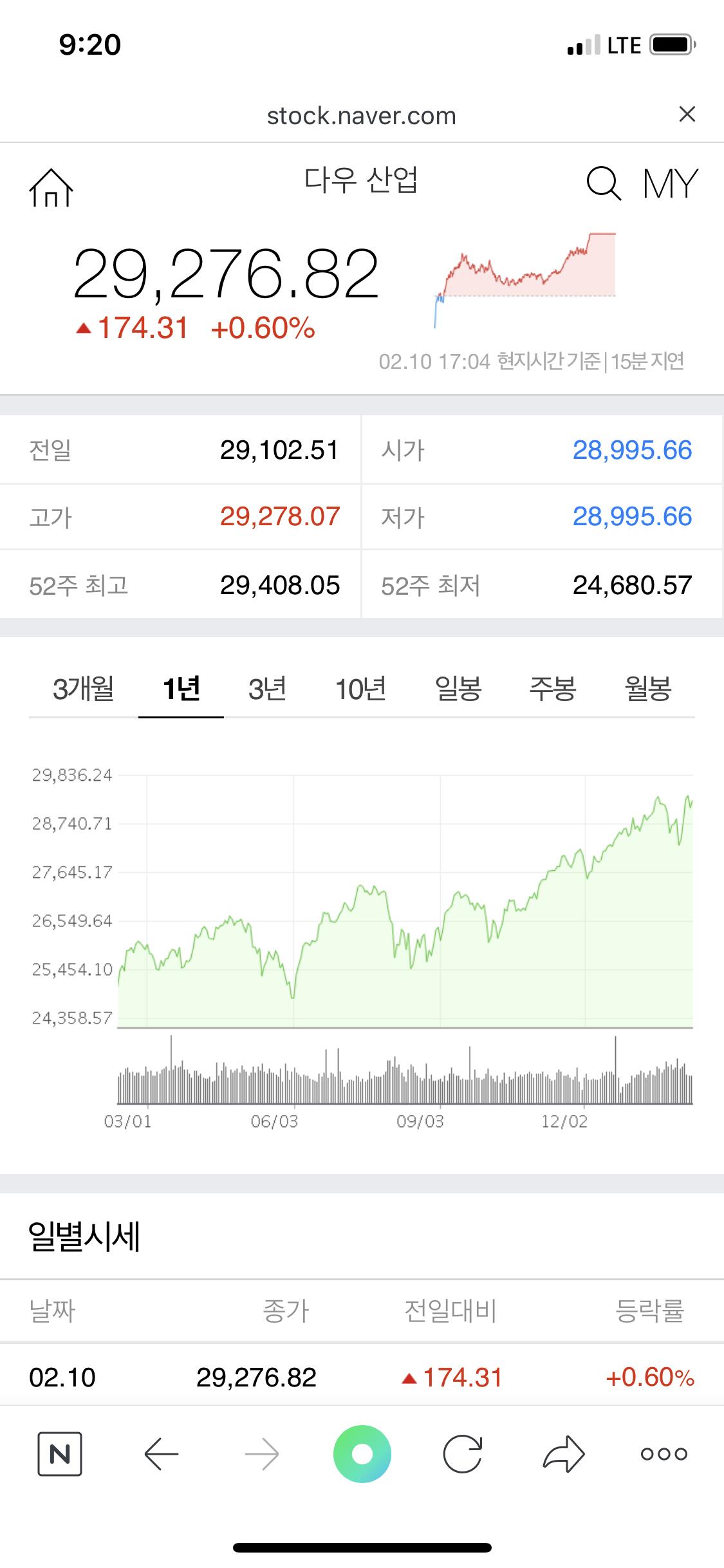Switch to 일봉 daily candle chart
Screen dimensions: 724x1568
[458, 689]
